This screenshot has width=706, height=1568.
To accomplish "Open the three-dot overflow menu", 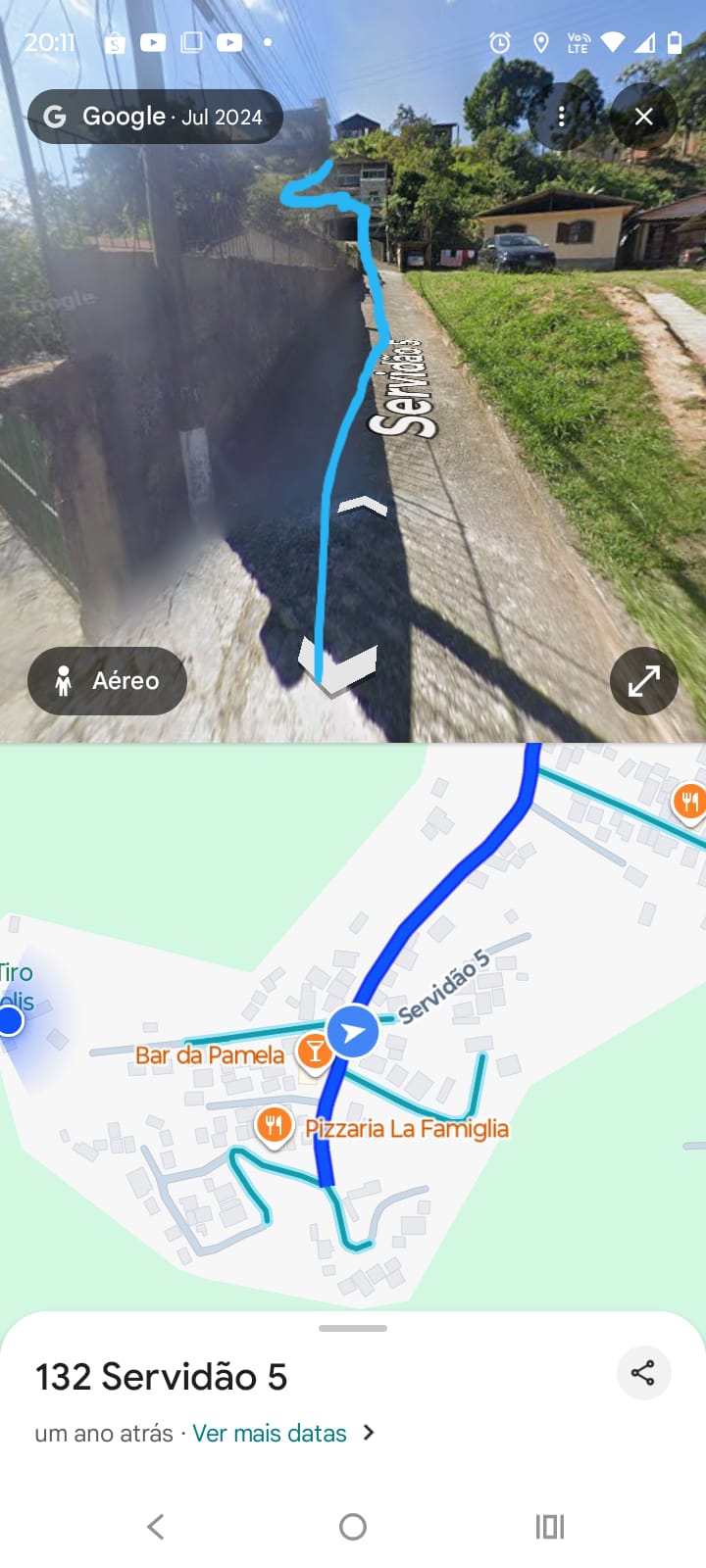I will click(x=561, y=117).
